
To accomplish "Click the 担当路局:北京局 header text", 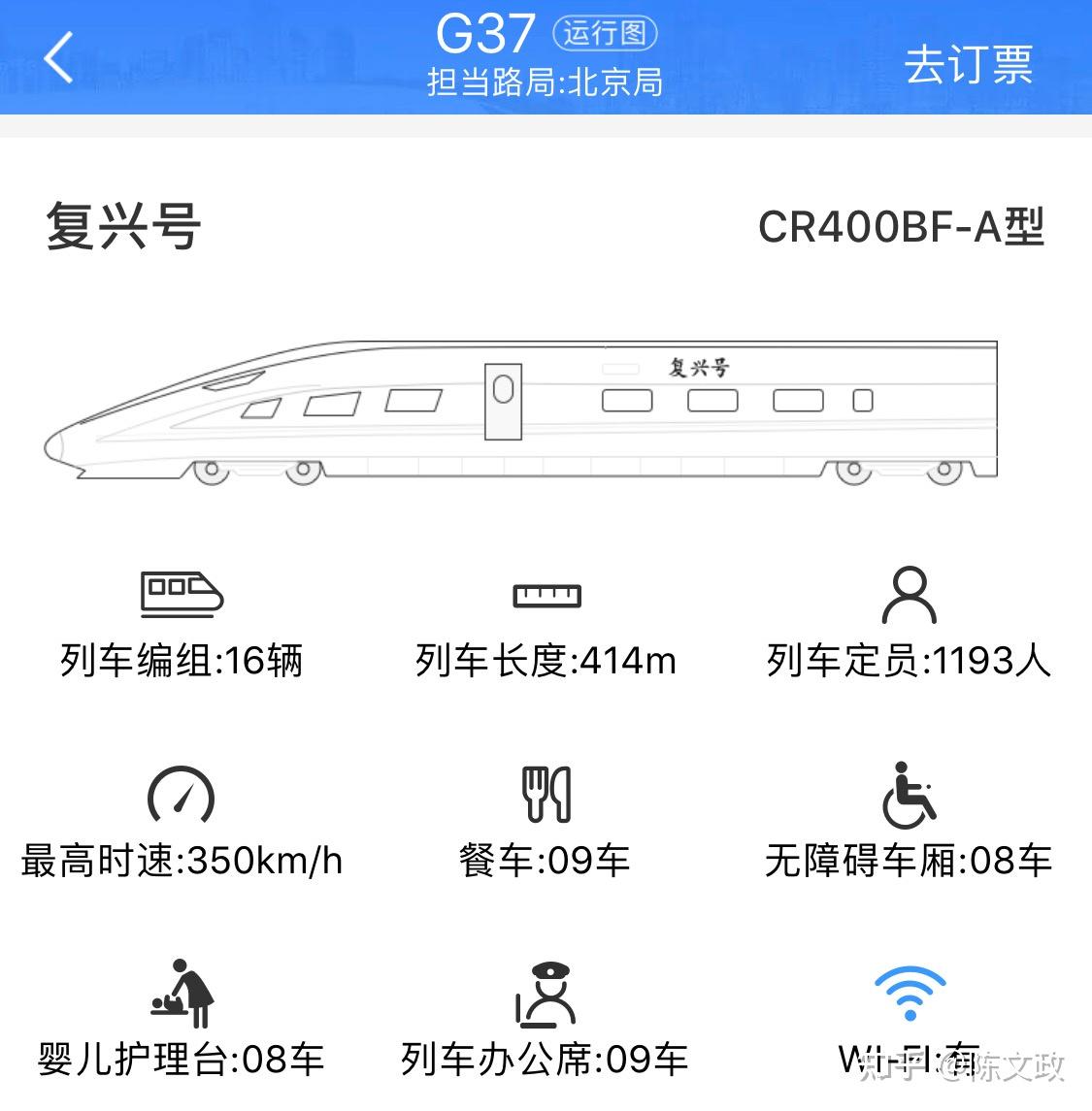I will point(546,83).
